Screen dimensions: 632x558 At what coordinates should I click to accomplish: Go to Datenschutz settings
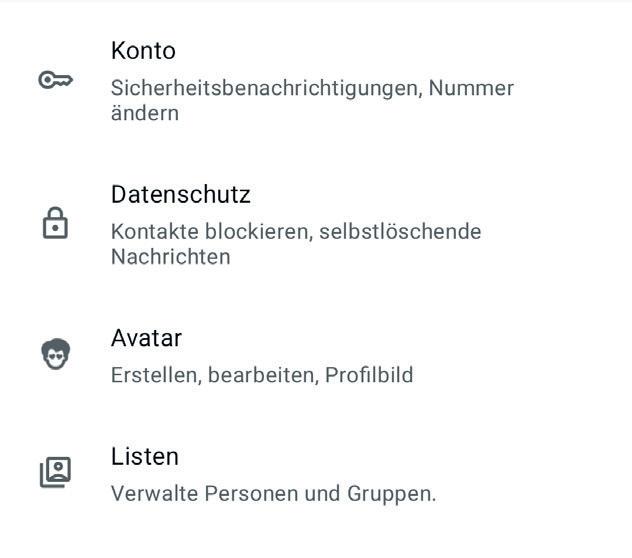(x=300, y=224)
